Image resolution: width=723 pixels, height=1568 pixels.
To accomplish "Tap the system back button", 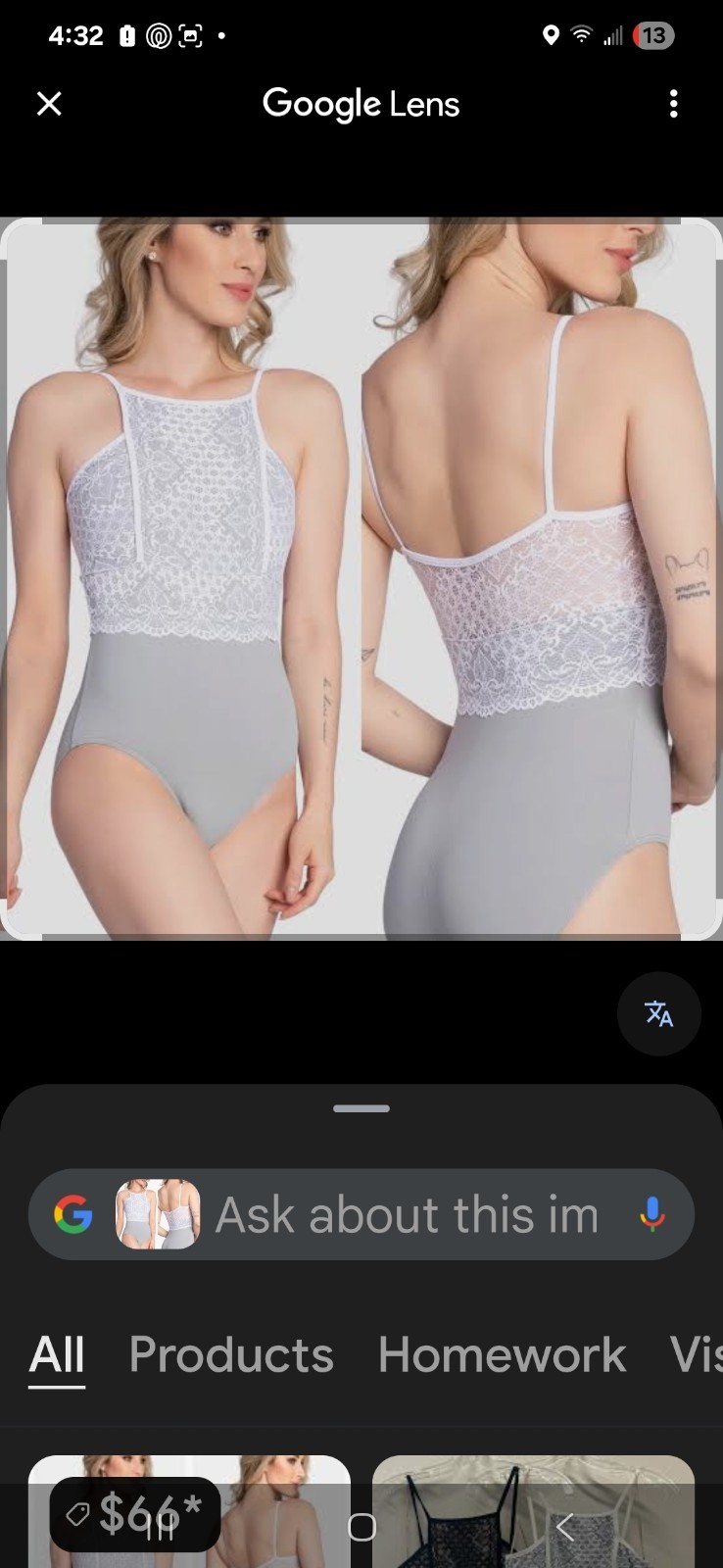I will coord(564,1527).
